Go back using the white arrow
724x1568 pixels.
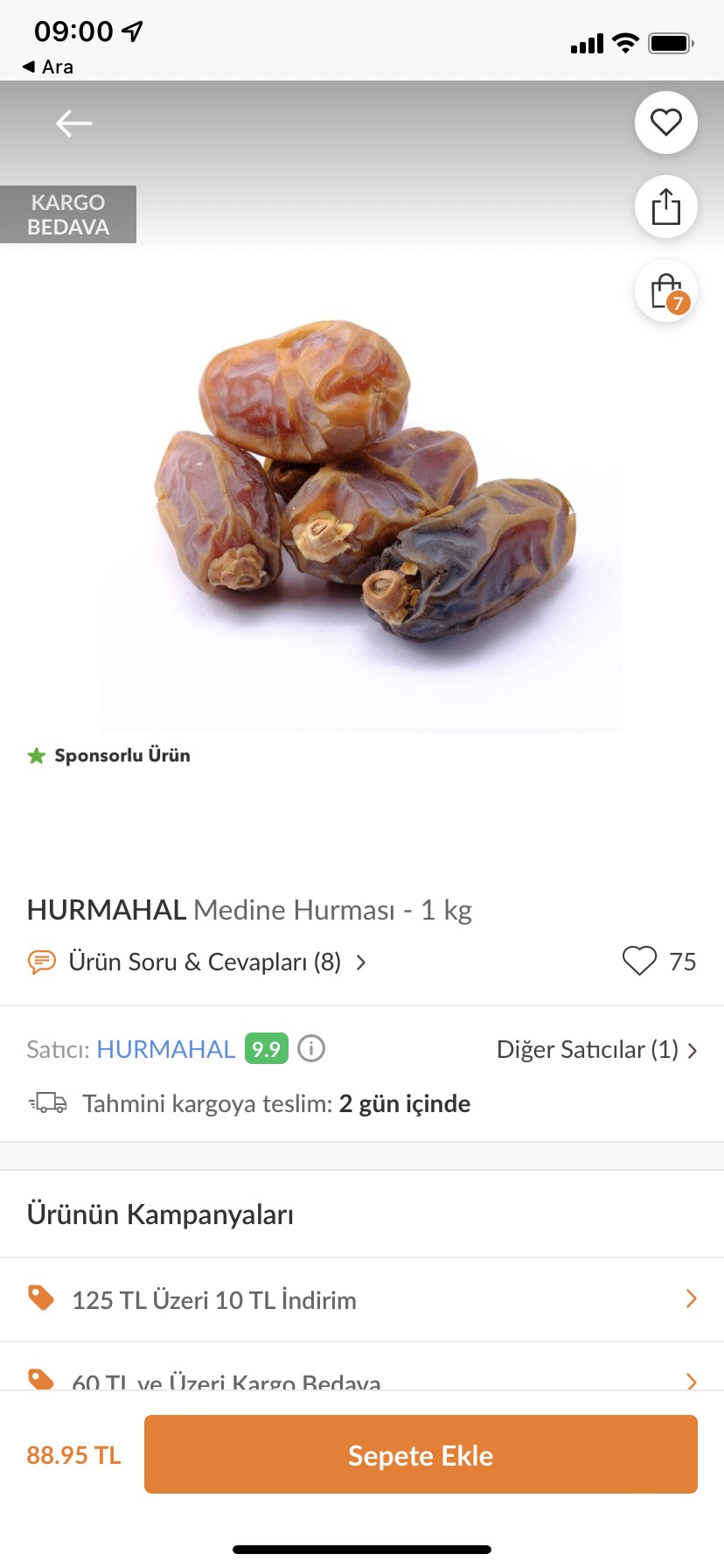click(74, 123)
